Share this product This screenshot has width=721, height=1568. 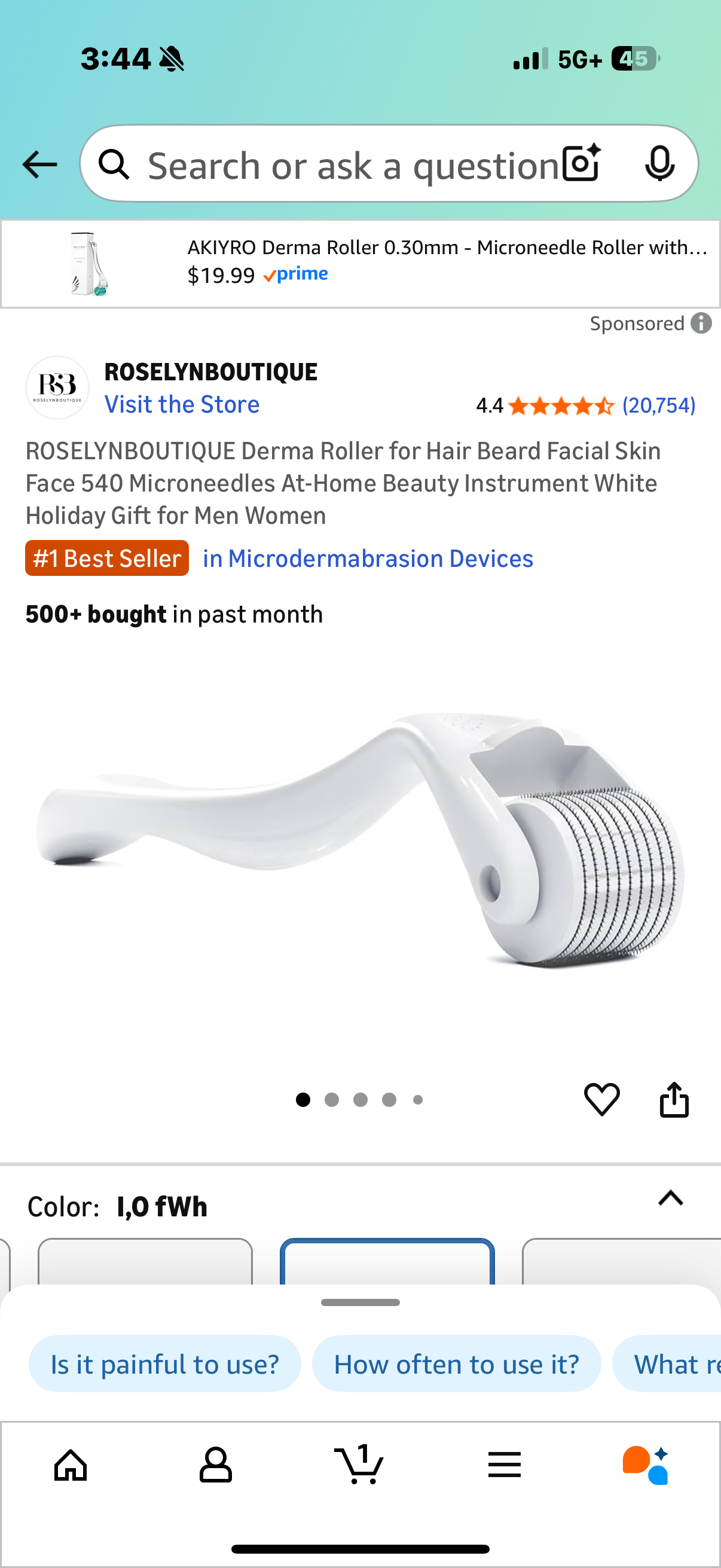pos(674,1099)
